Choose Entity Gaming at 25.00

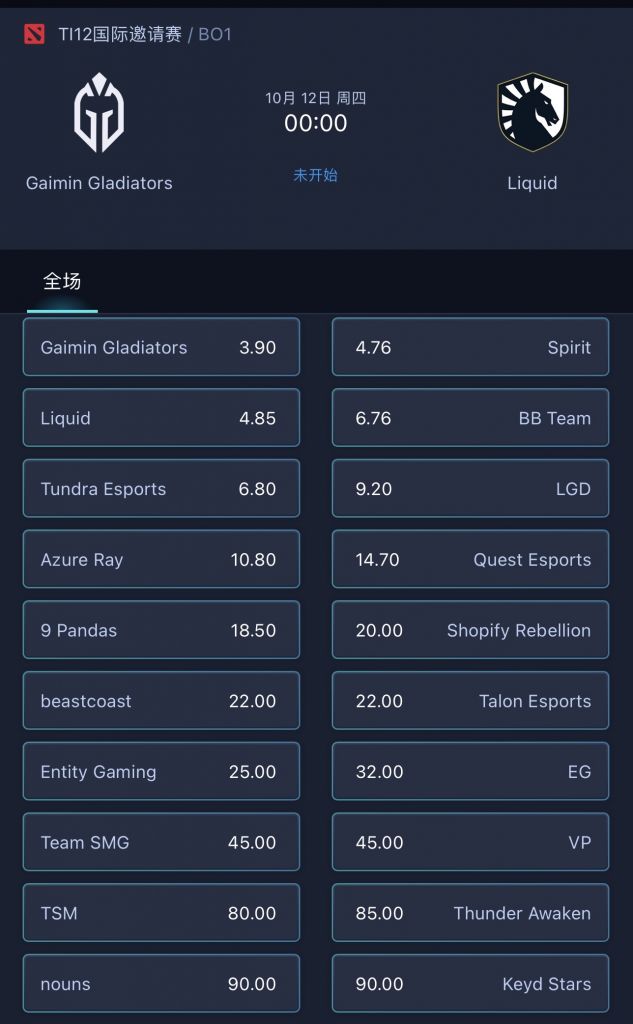(x=161, y=772)
